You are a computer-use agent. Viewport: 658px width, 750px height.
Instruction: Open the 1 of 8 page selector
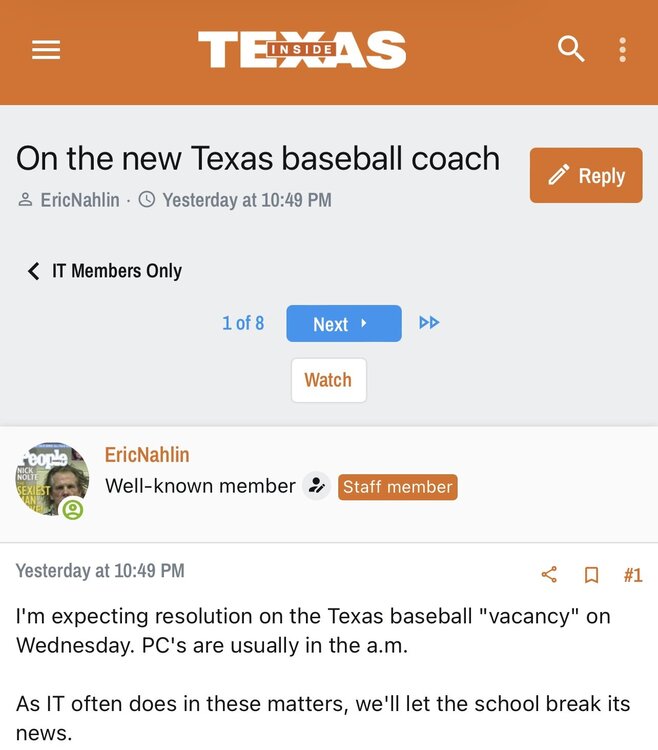pos(243,323)
